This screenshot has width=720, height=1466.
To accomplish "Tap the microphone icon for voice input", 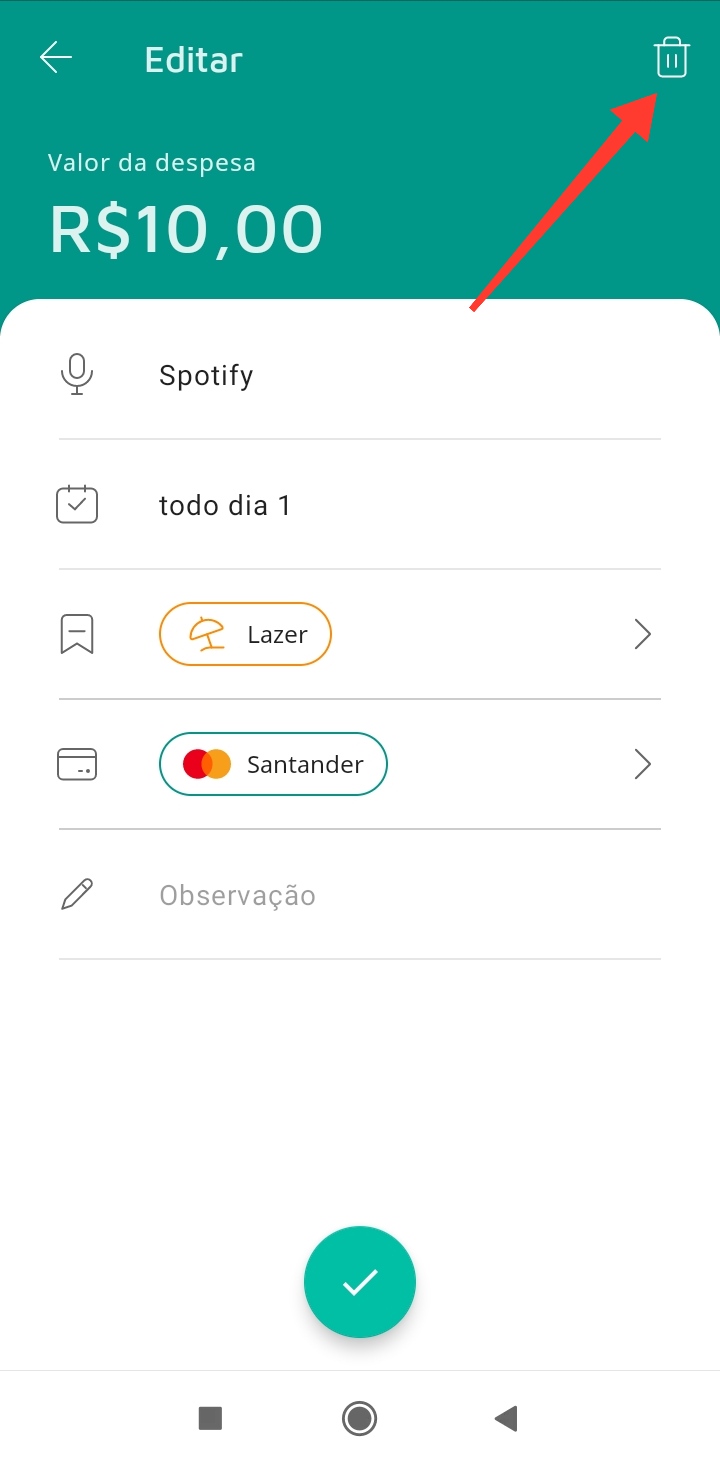I will coord(77,375).
